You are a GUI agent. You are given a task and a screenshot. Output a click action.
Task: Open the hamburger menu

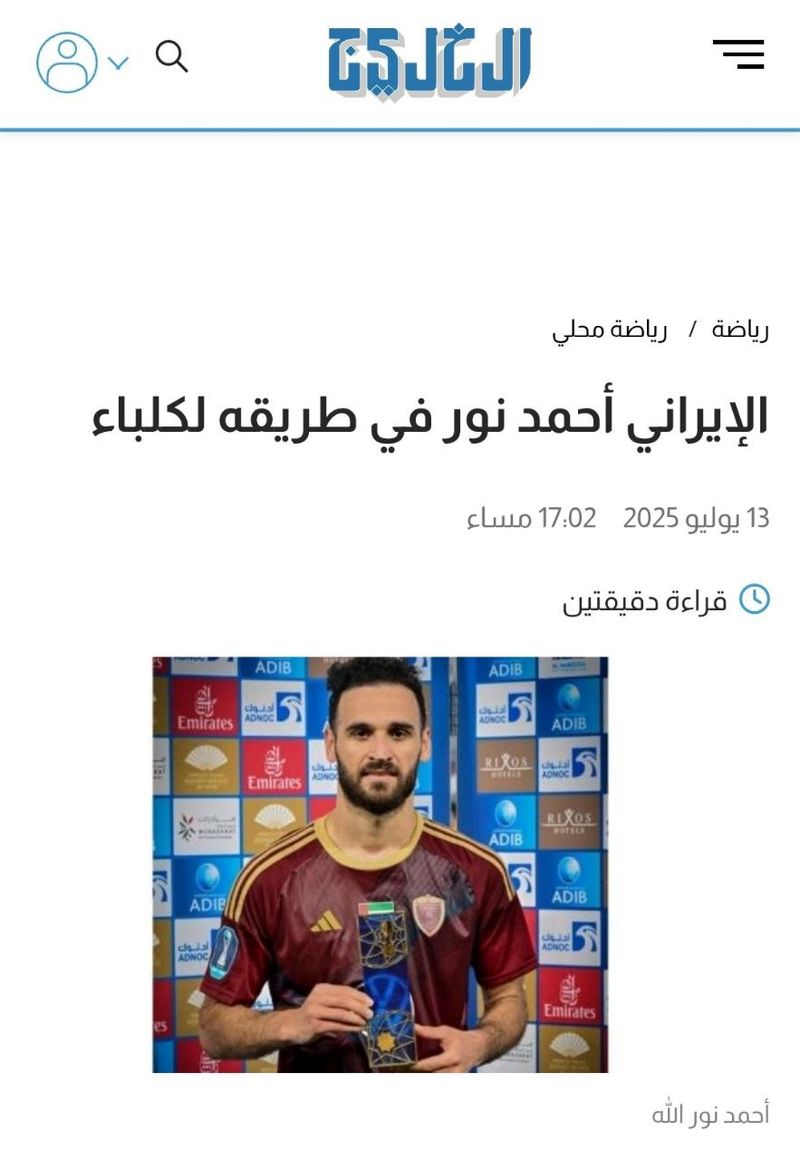point(738,54)
